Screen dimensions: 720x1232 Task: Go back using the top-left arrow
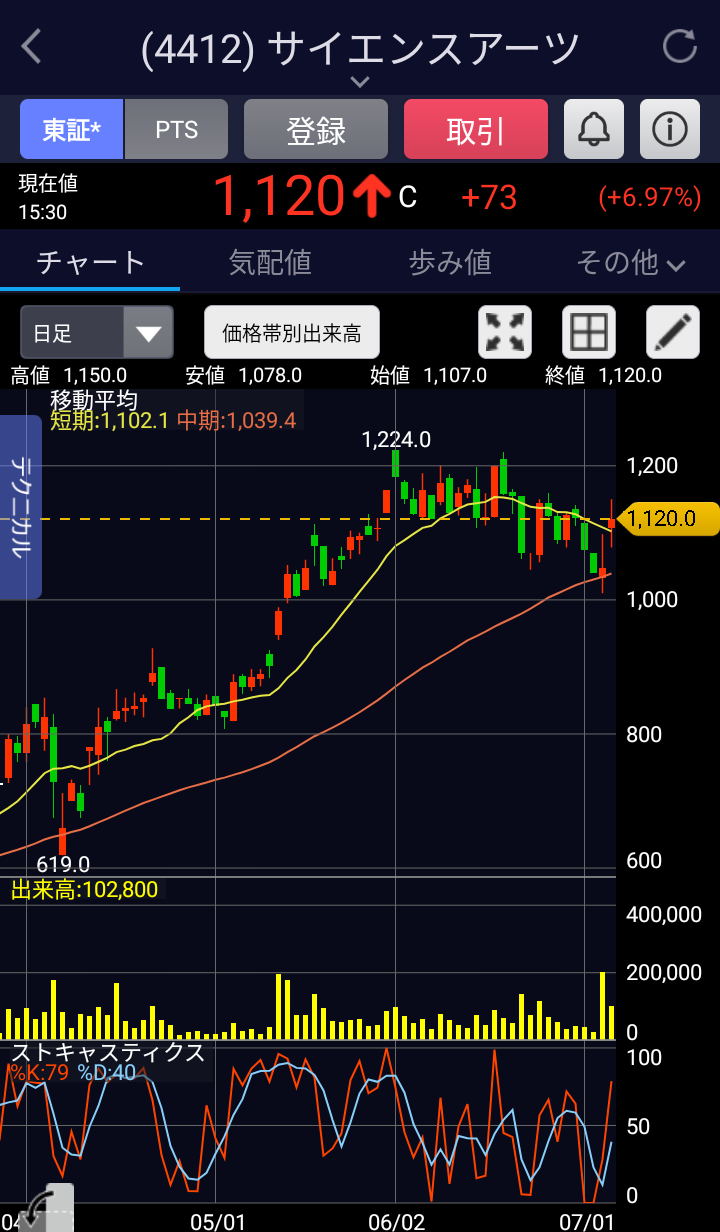[32, 47]
